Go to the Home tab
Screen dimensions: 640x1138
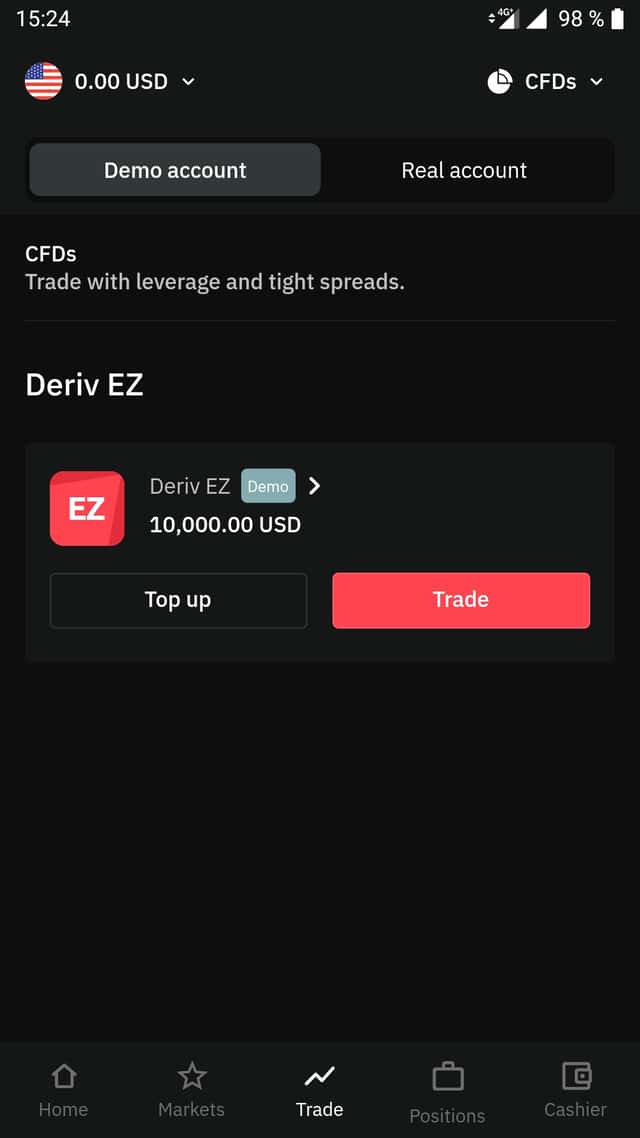[x=63, y=1090]
